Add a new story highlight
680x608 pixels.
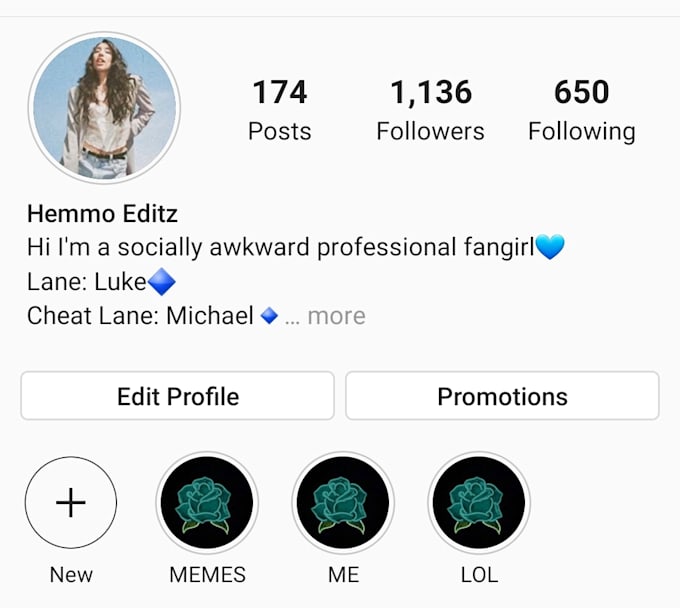(x=71, y=504)
